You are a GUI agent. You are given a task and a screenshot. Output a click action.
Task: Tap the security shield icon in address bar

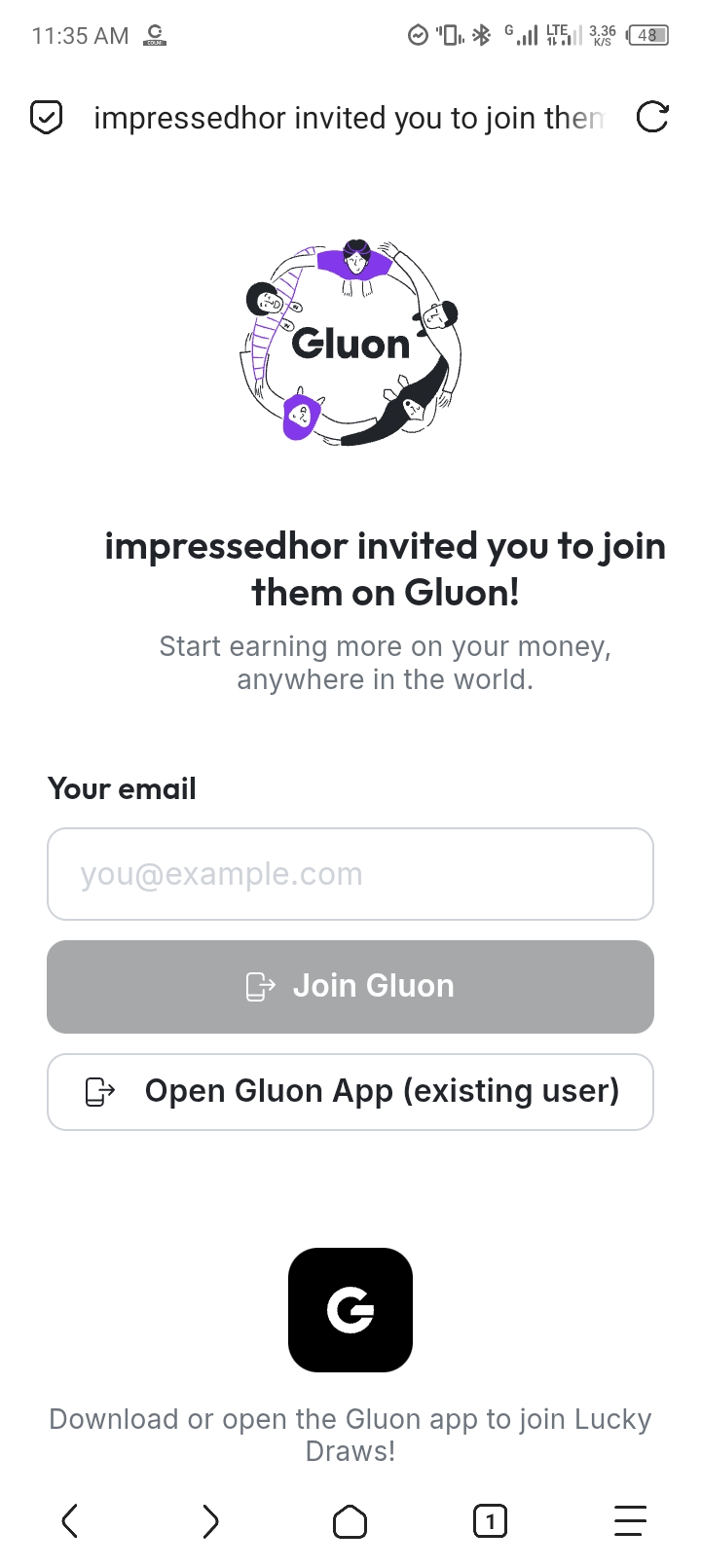(x=47, y=118)
